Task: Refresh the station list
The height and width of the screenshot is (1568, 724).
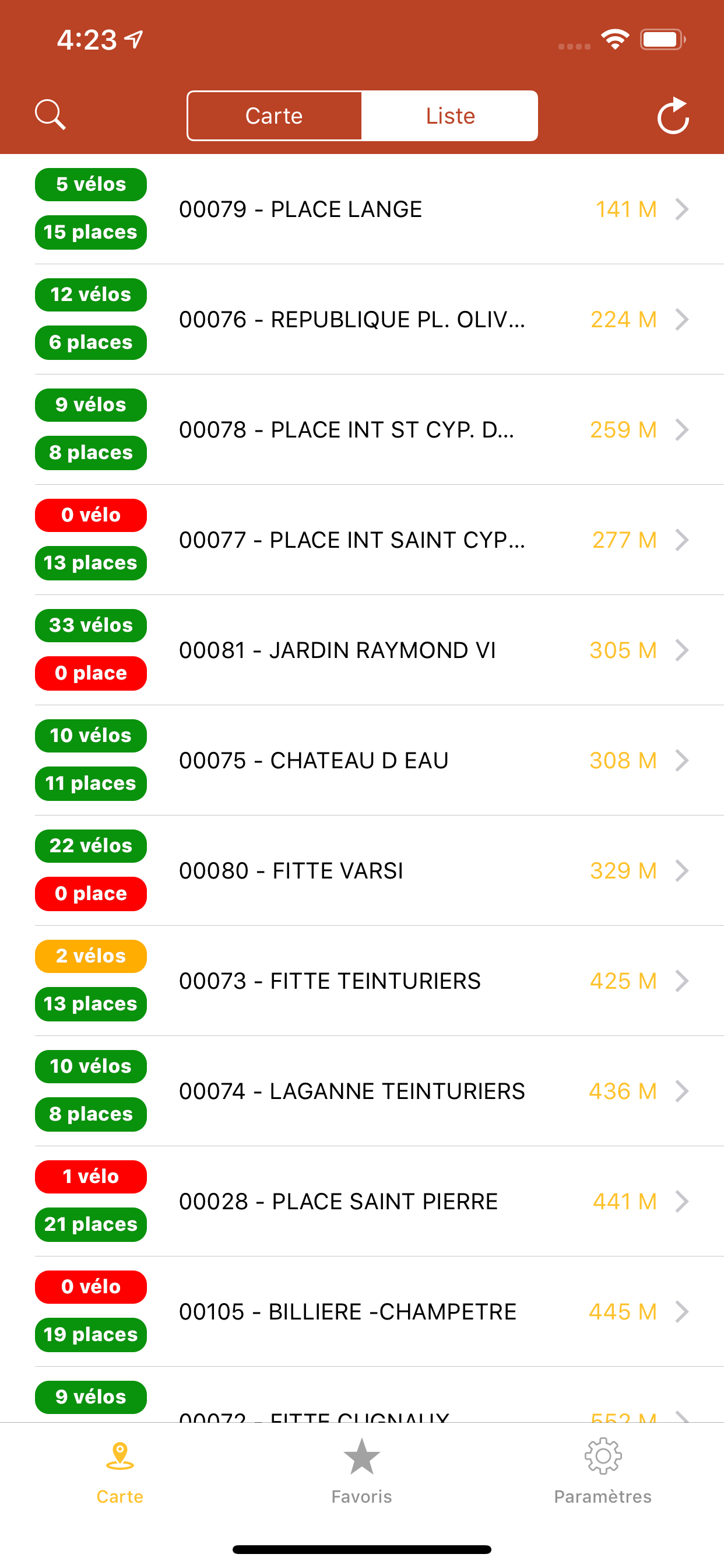Action: pyautogui.click(x=673, y=115)
